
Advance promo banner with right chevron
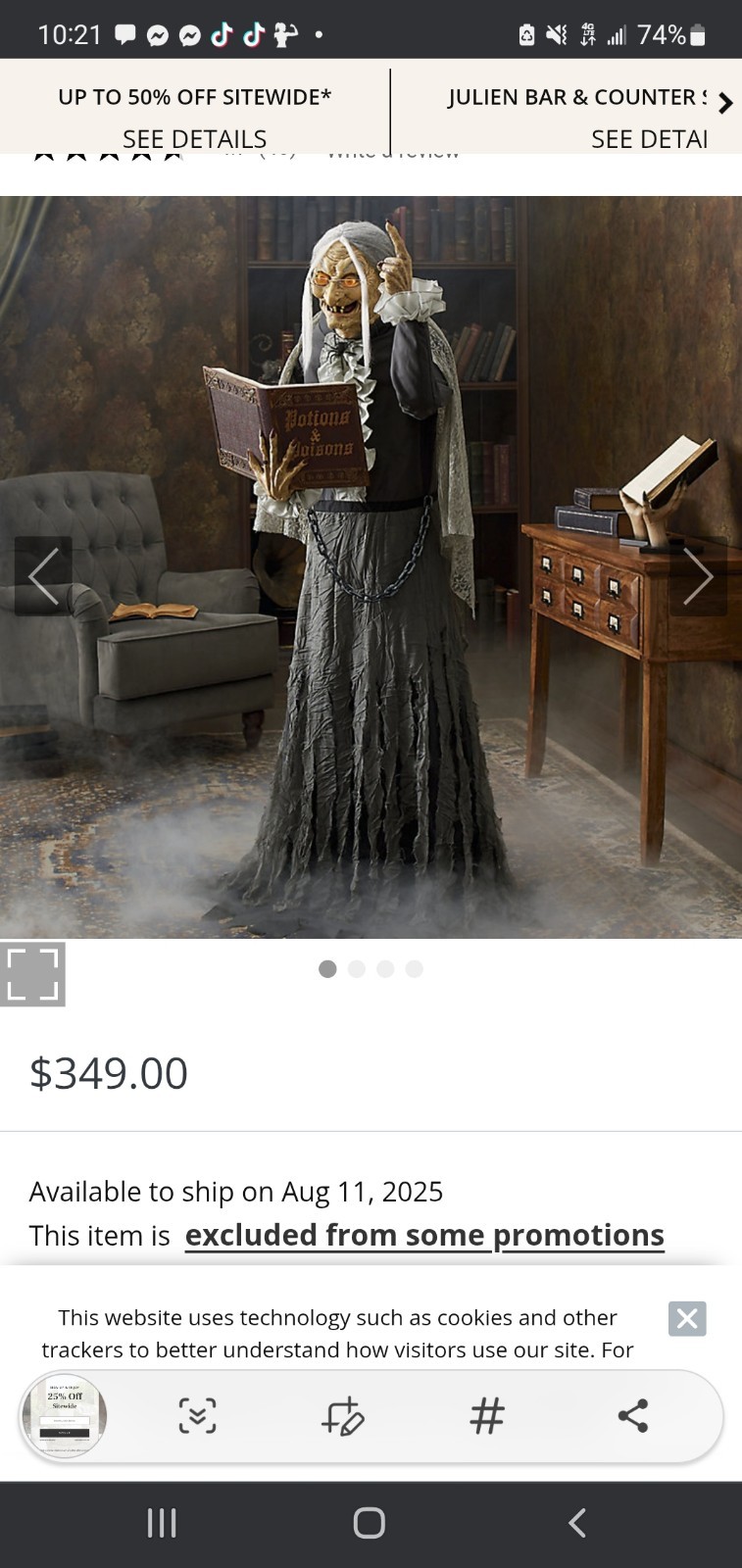pyautogui.click(x=724, y=104)
